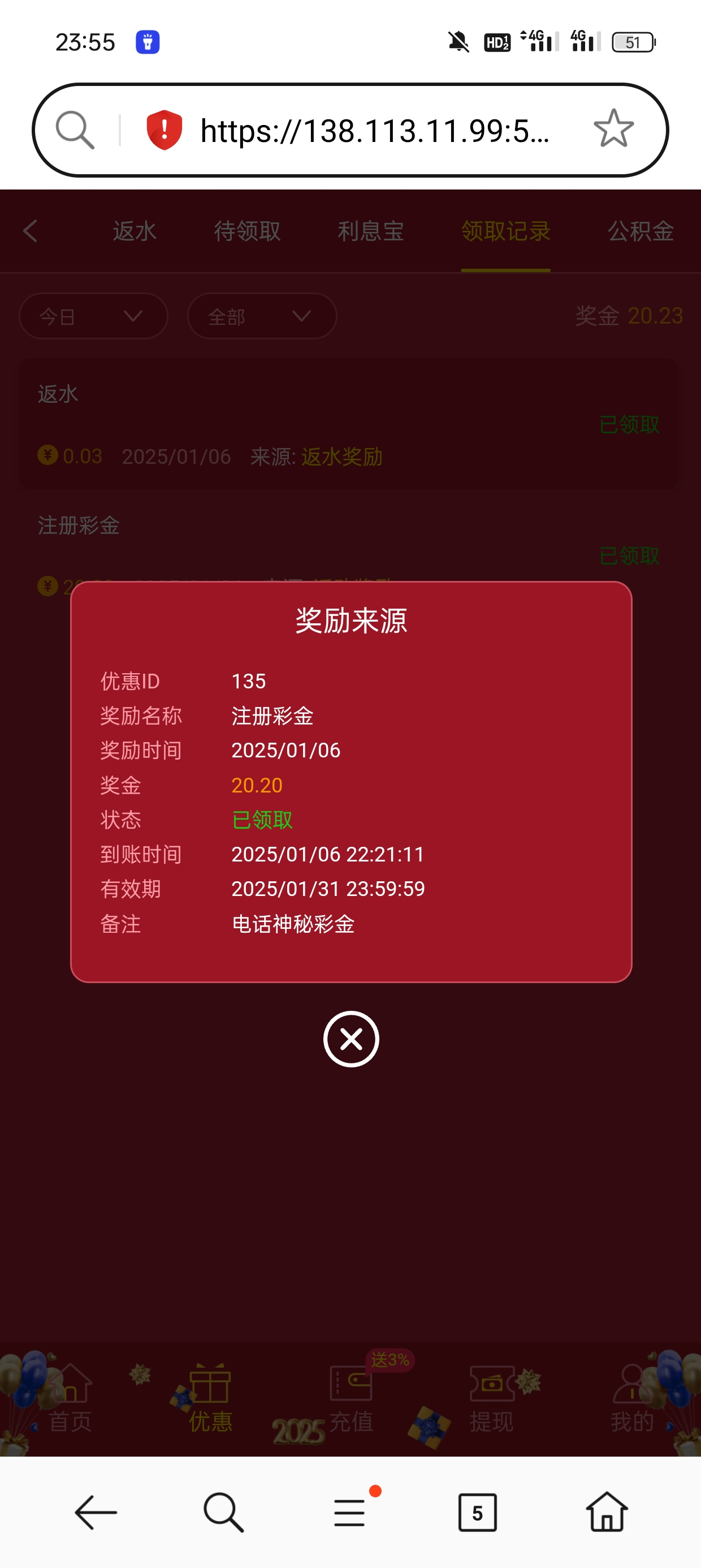Bookmark this page with the star icon
701x1568 pixels.
pyautogui.click(x=613, y=129)
